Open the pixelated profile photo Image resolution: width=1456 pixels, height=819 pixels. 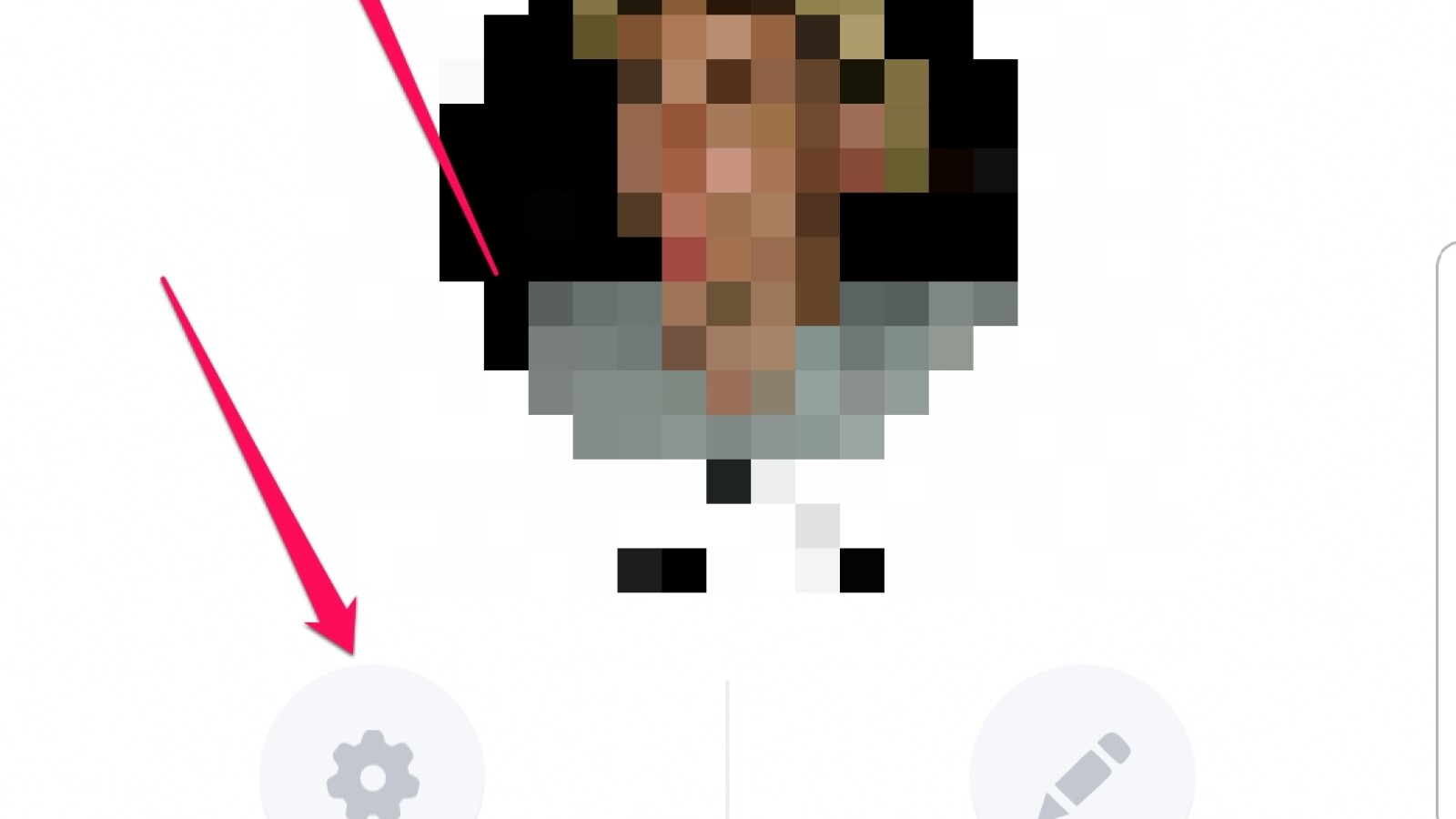tap(728, 273)
